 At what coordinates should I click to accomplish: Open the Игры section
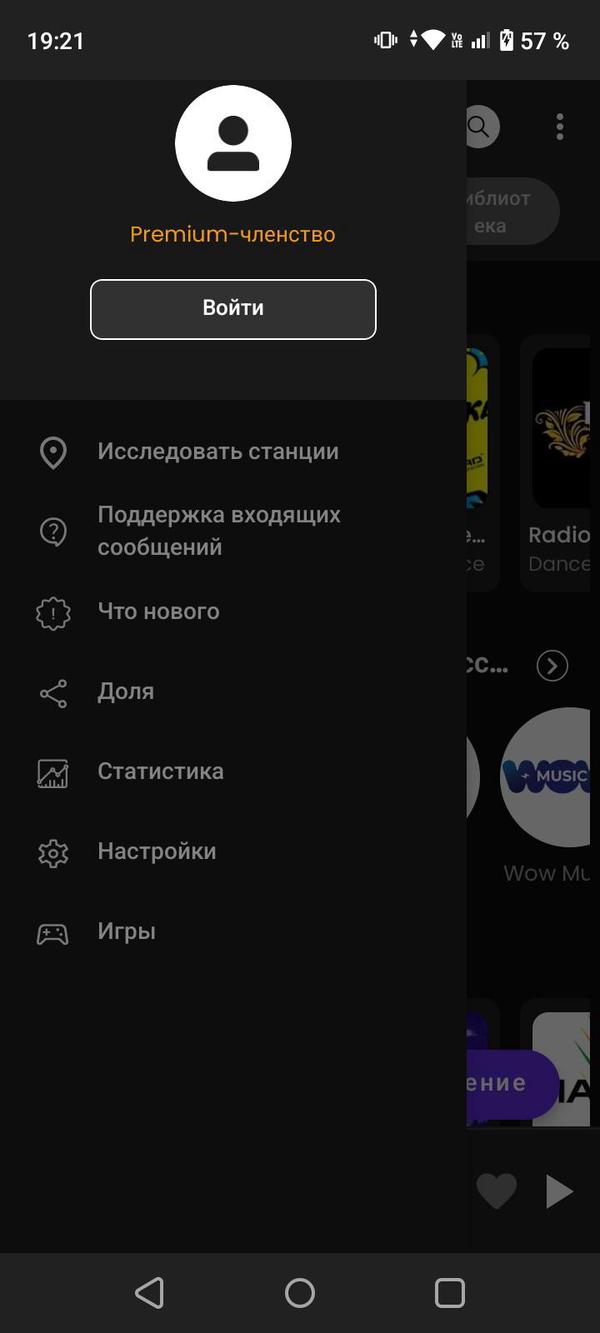coord(126,932)
